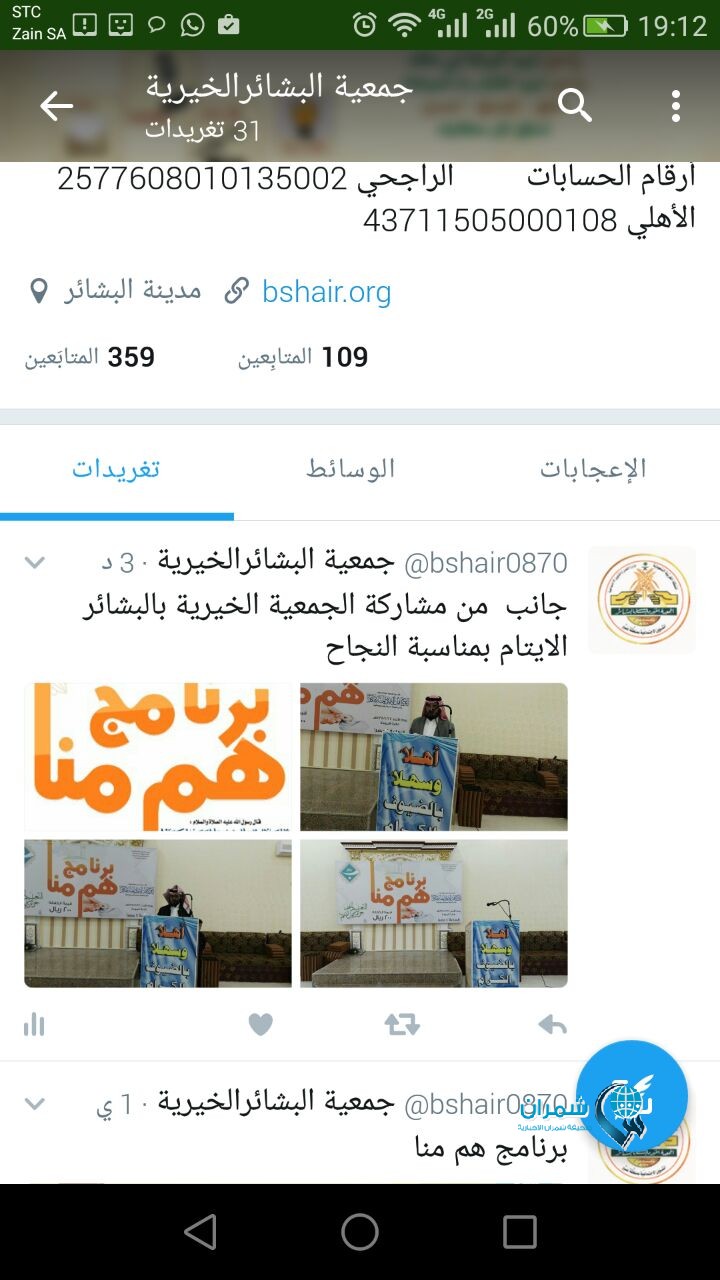720x1280 pixels.
Task: Open the top-right photo of the speaker at the podium
Action: [x=434, y=757]
